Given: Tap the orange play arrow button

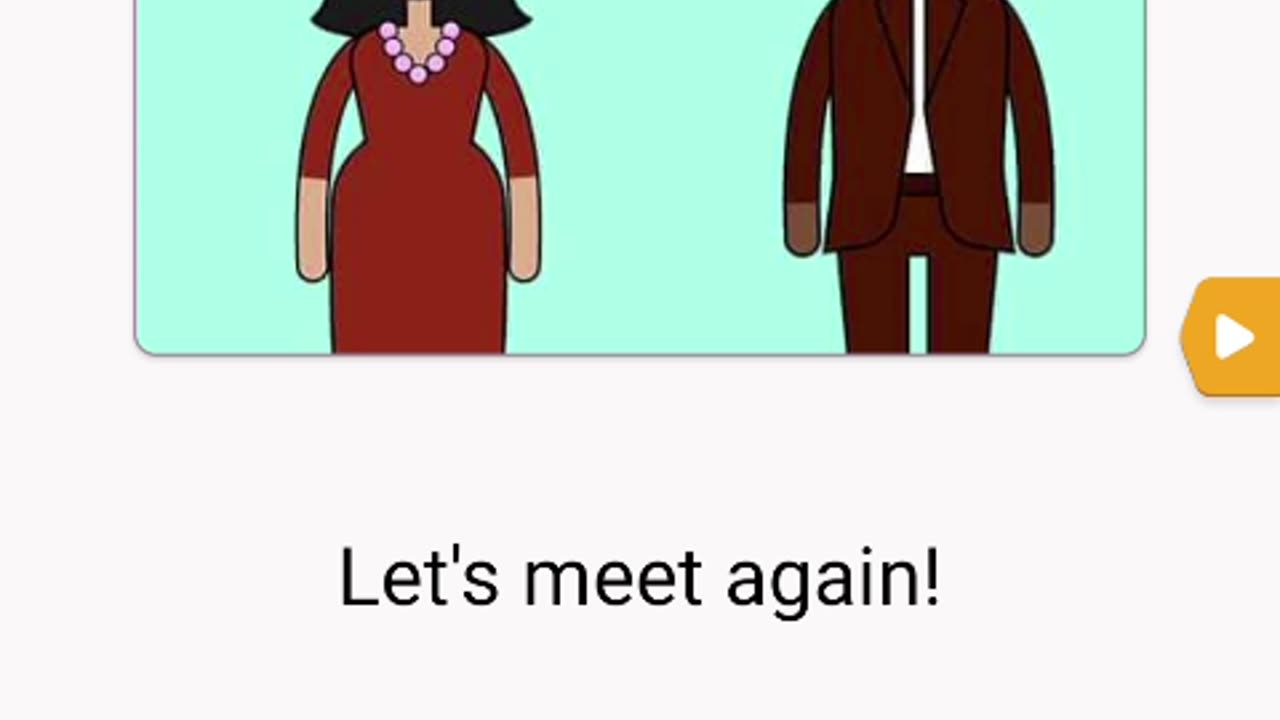Looking at the screenshot, I should pyautogui.click(x=1234, y=338).
